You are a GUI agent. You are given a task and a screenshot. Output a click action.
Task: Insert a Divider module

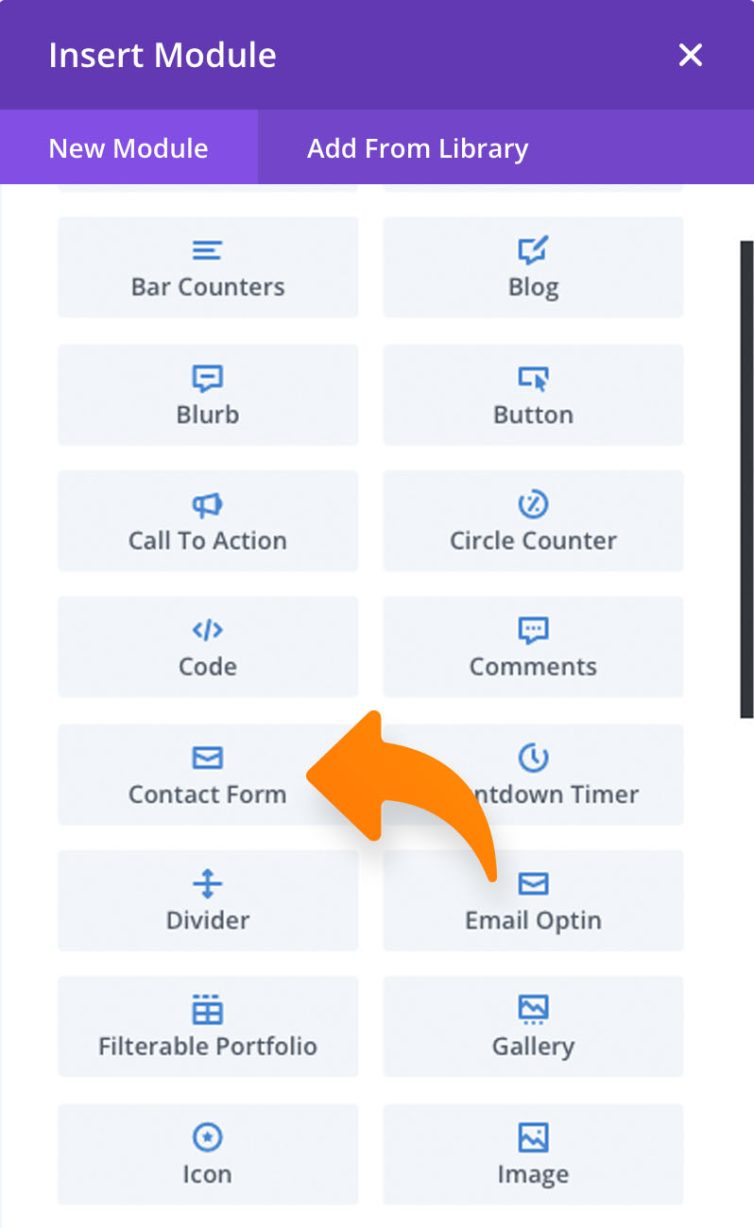pyautogui.click(x=207, y=901)
